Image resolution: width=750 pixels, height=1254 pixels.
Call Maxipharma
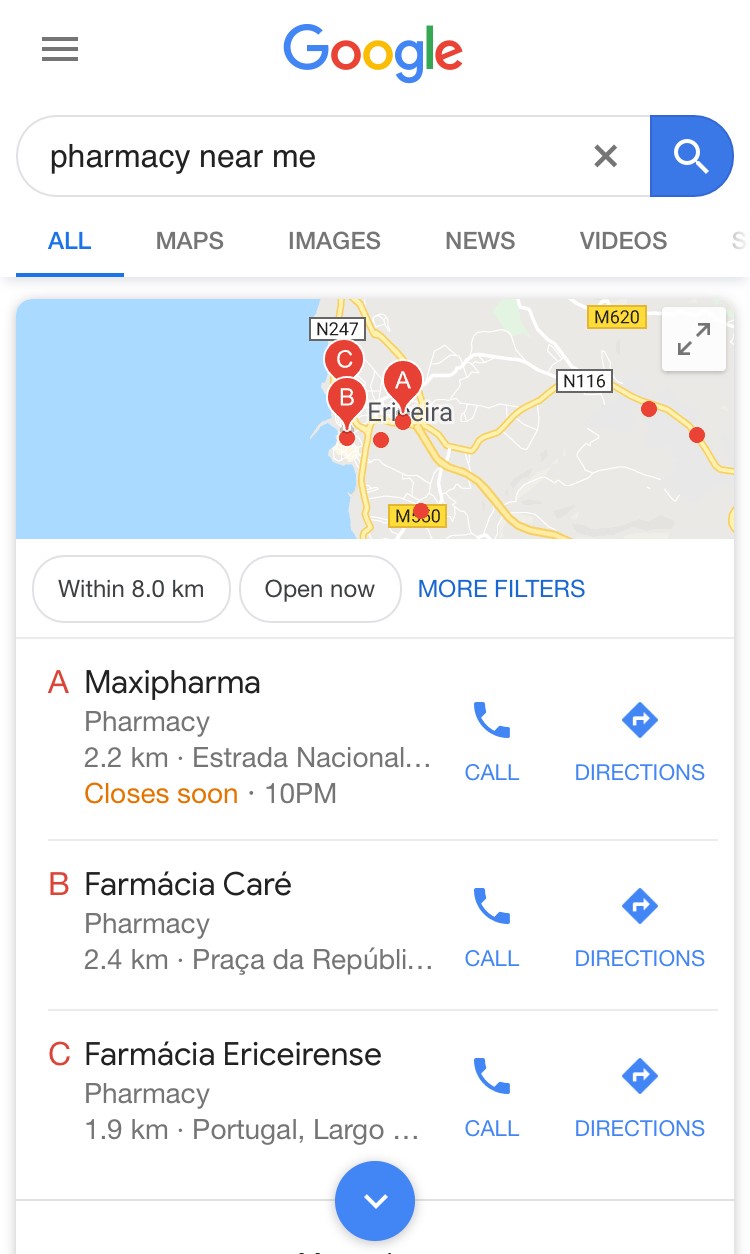[492, 739]
